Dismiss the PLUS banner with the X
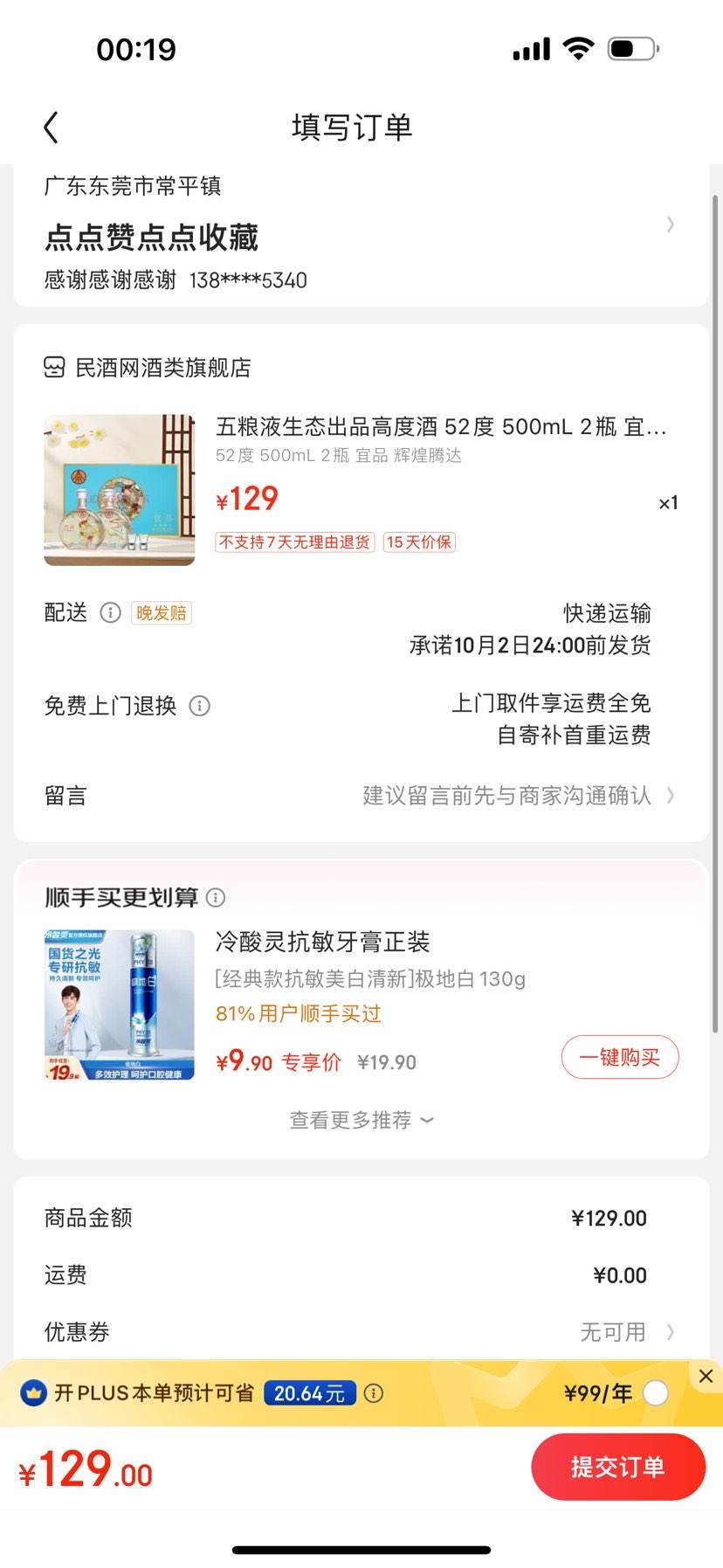 706,1376
